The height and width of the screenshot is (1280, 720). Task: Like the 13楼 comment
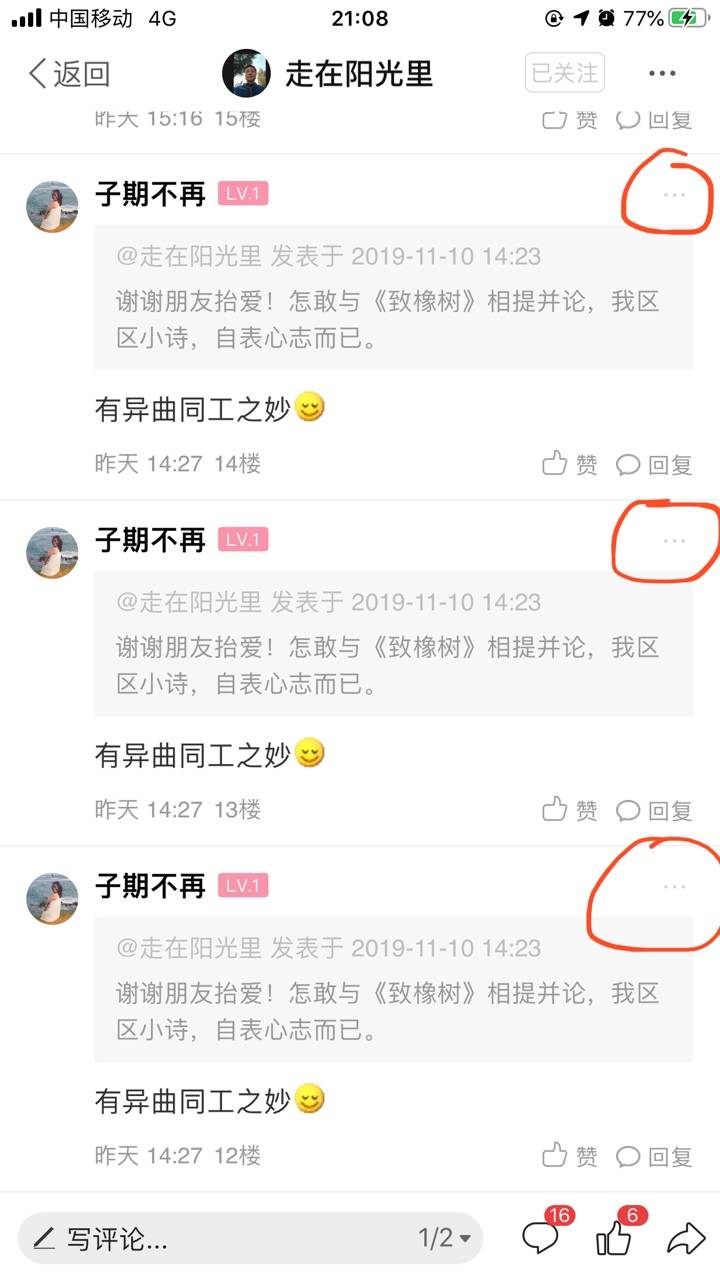pyautogui.click(x=570, y=810)
